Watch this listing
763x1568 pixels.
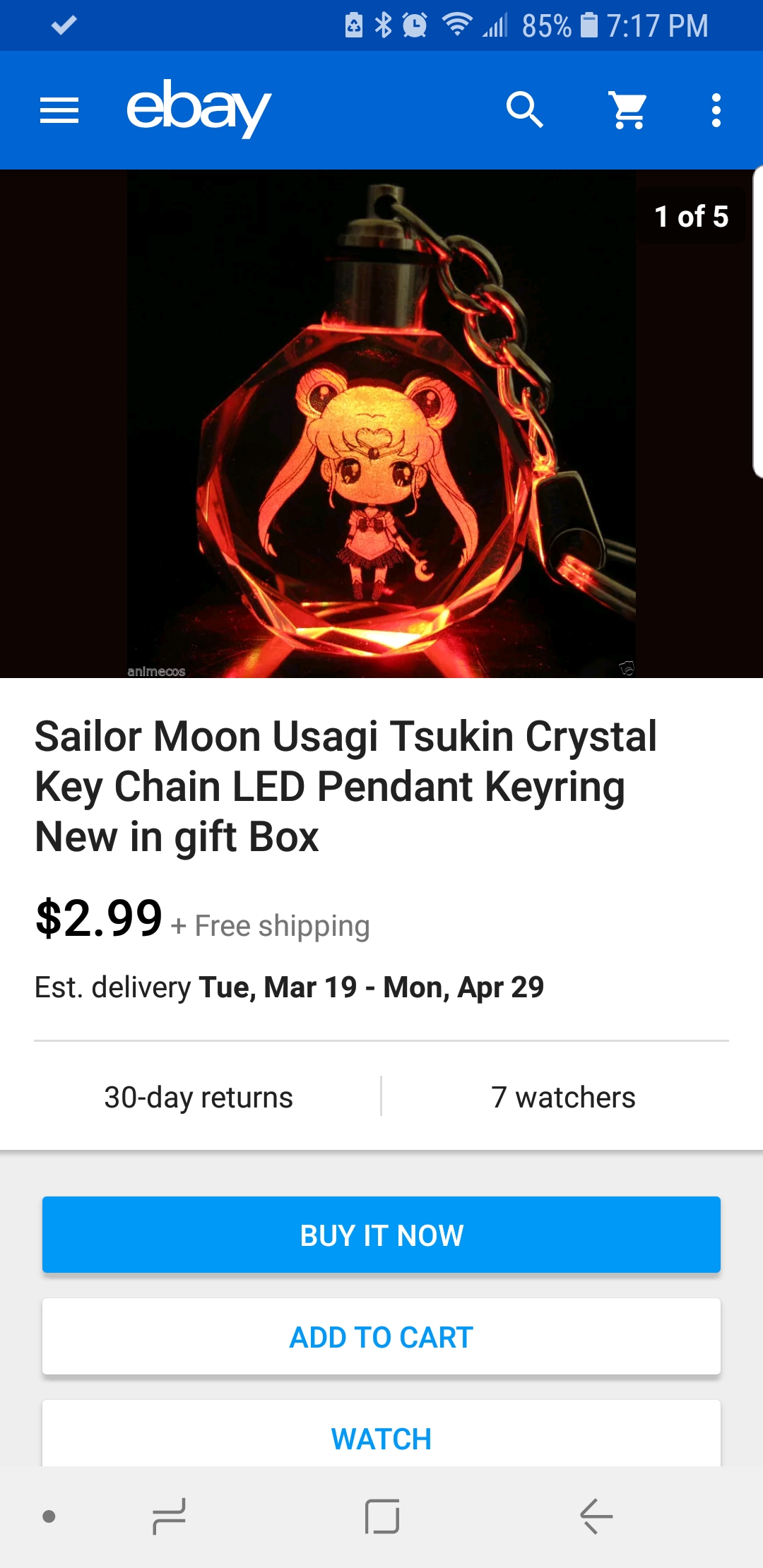pyautogui.click(x=381, y=1434)
